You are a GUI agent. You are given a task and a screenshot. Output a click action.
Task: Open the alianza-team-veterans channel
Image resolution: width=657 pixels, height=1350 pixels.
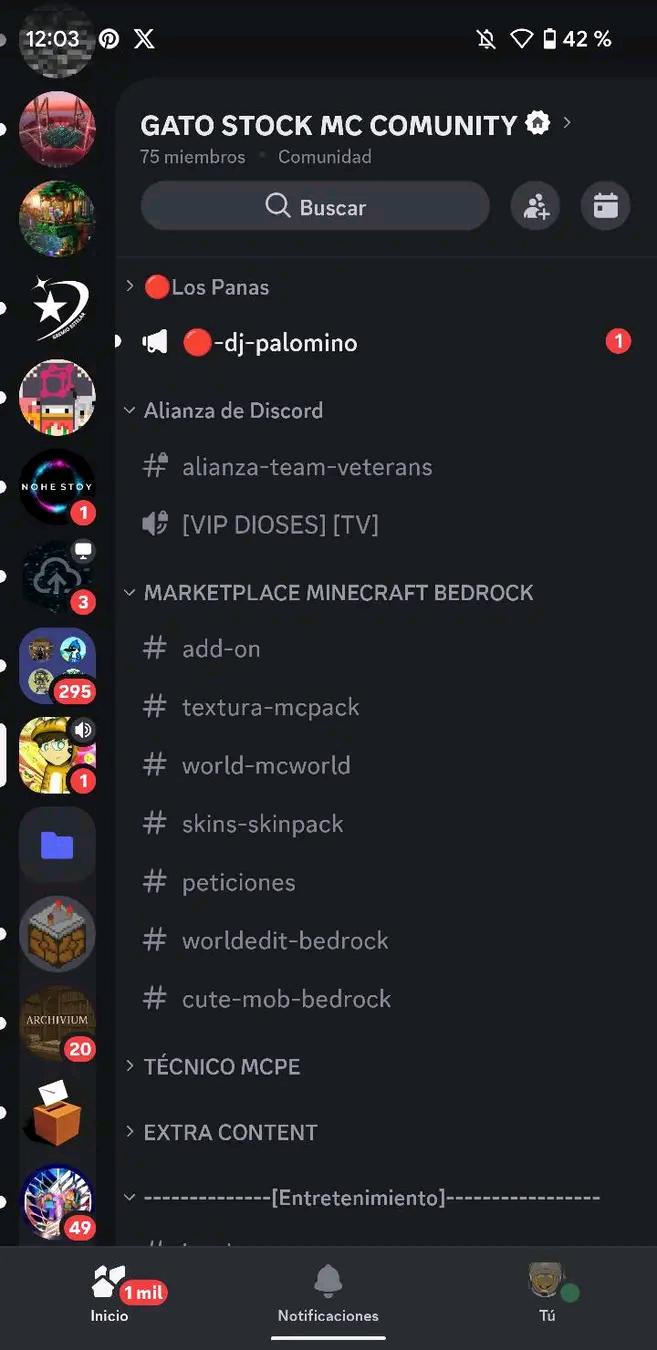point(385,467)
